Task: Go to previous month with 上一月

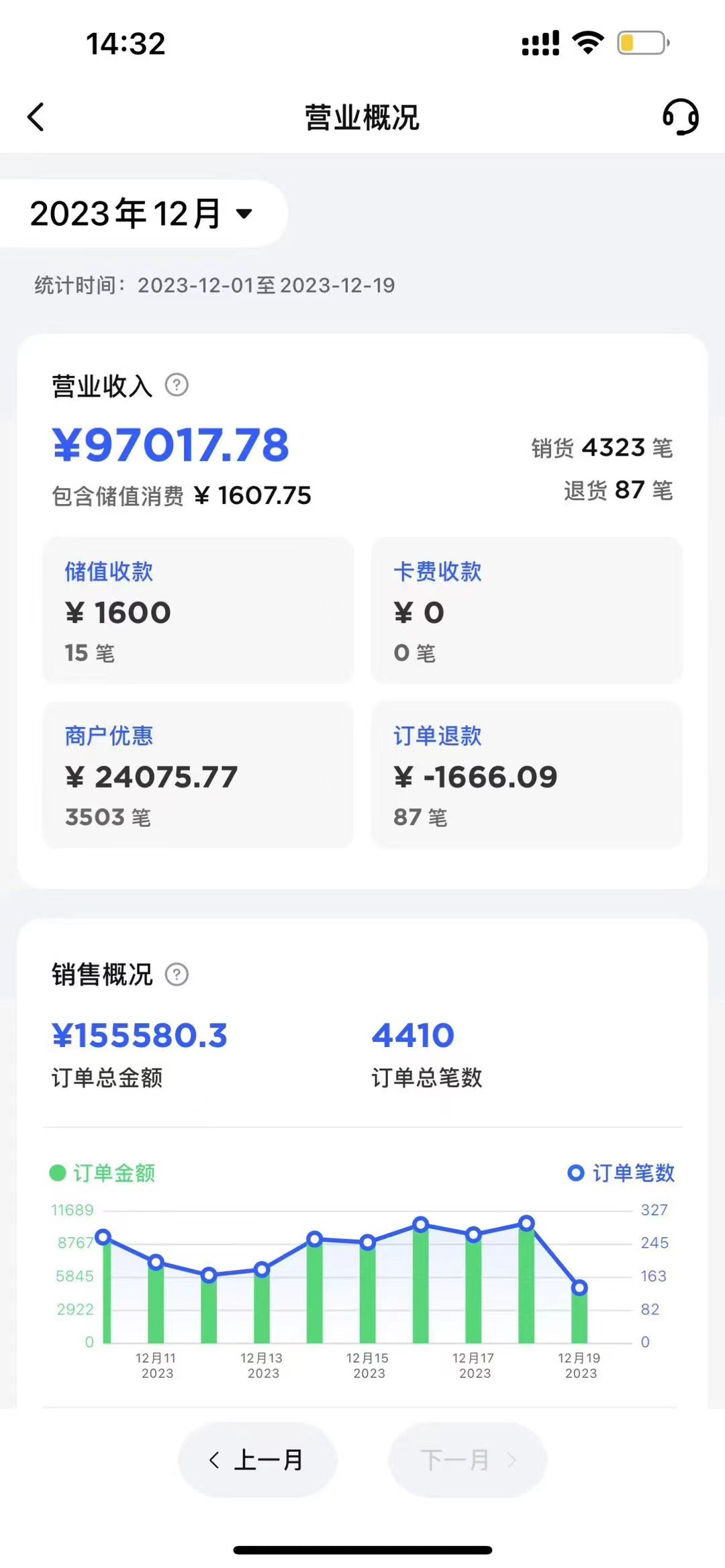Action: [x=257, y=1459]
